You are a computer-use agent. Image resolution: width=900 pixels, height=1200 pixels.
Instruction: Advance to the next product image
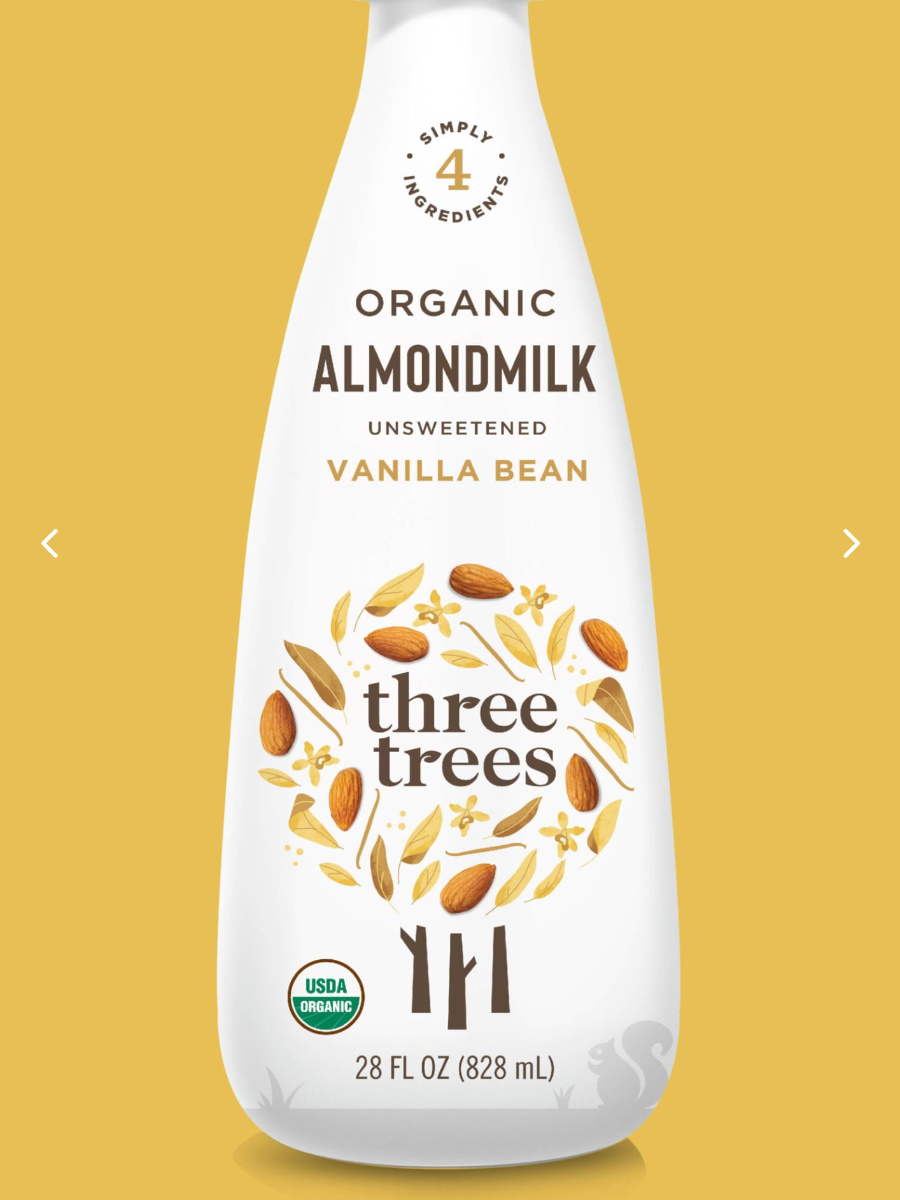pyautogui.click(x=850, y=543)
